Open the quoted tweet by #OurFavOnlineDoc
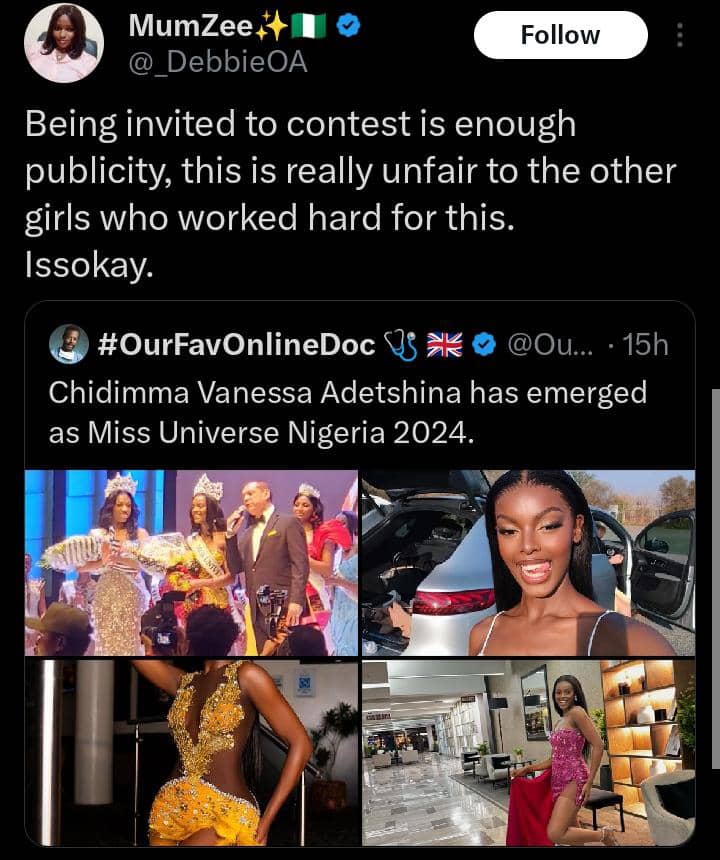The width and height of the screenshot is (720, 860). pos(360,410)
